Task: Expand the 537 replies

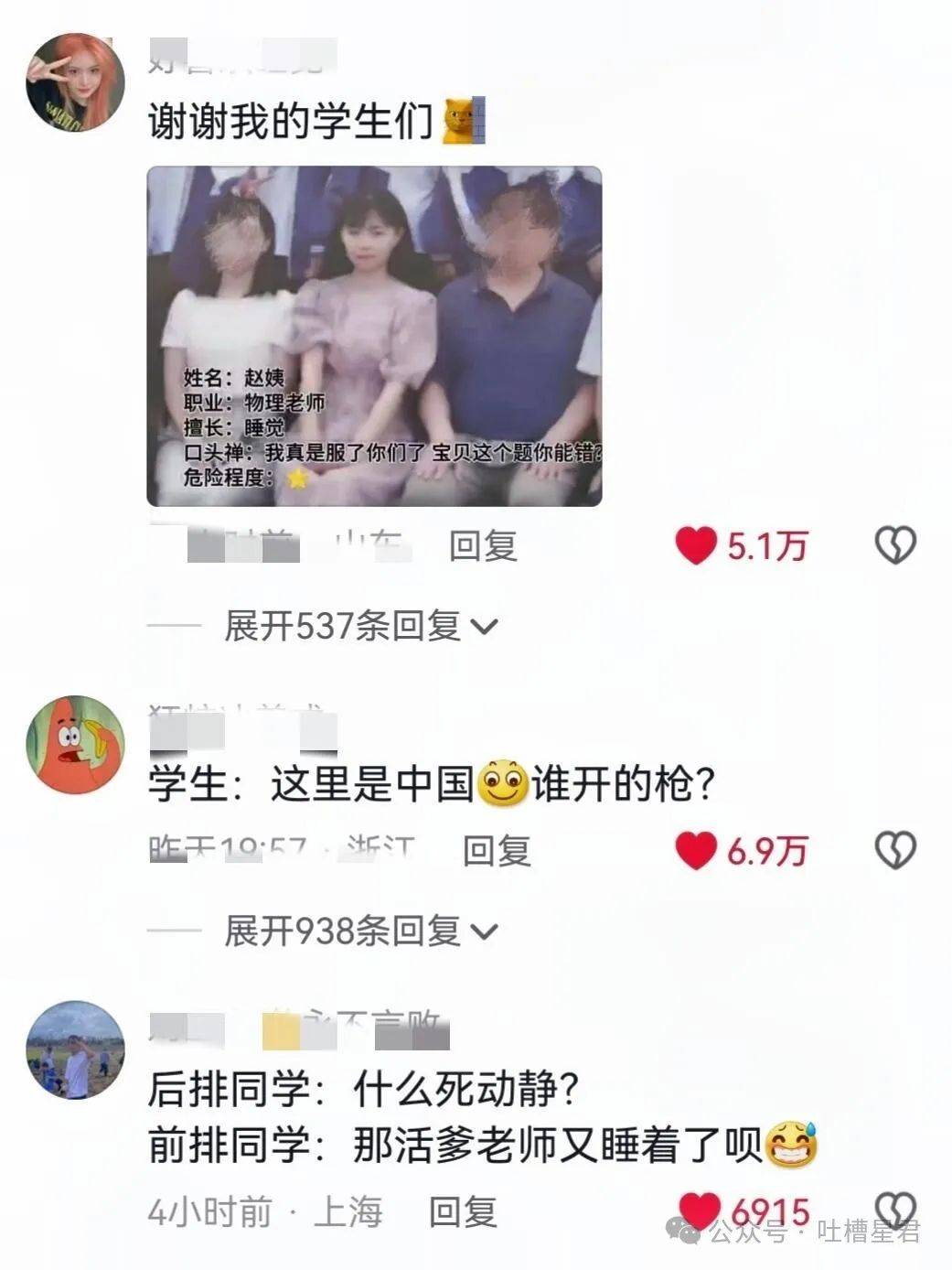Action: pyautogui.click(x=360, y=627)
